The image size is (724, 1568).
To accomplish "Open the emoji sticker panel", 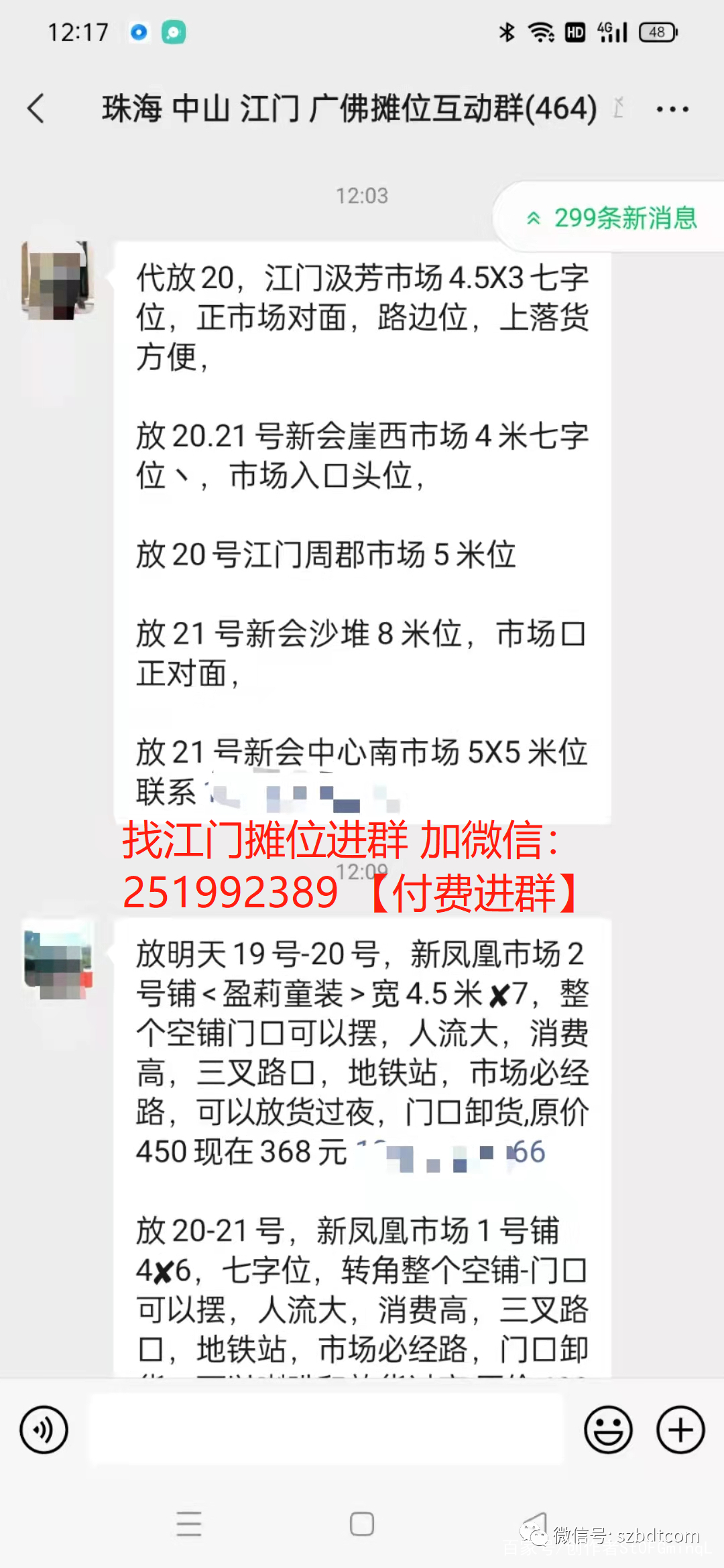I will pyautogui.click(x=608, y=1429).
